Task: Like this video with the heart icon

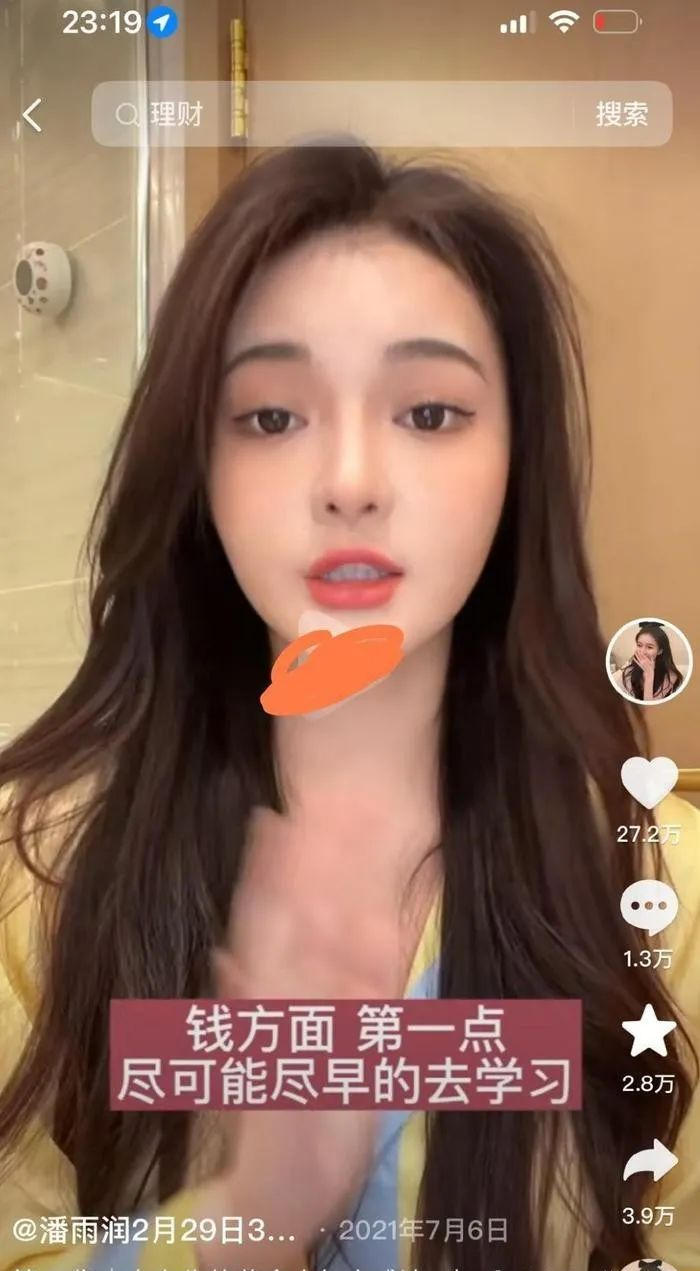Action: [649, 783]
